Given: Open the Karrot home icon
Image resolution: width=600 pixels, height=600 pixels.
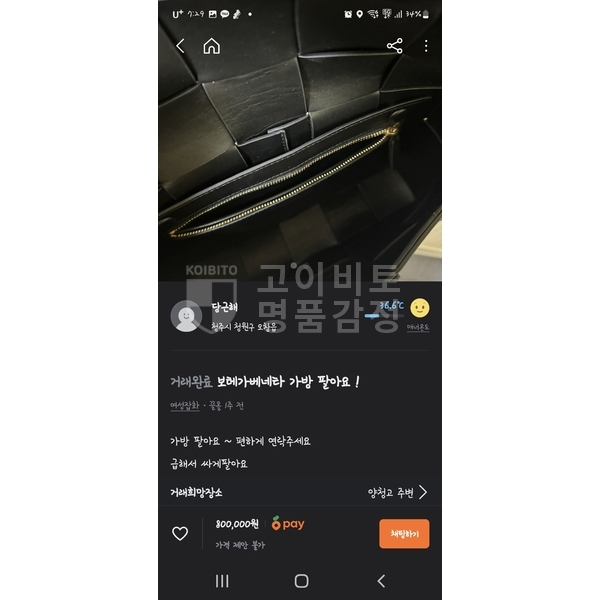Looking at the screenshot, I should 212,46.
